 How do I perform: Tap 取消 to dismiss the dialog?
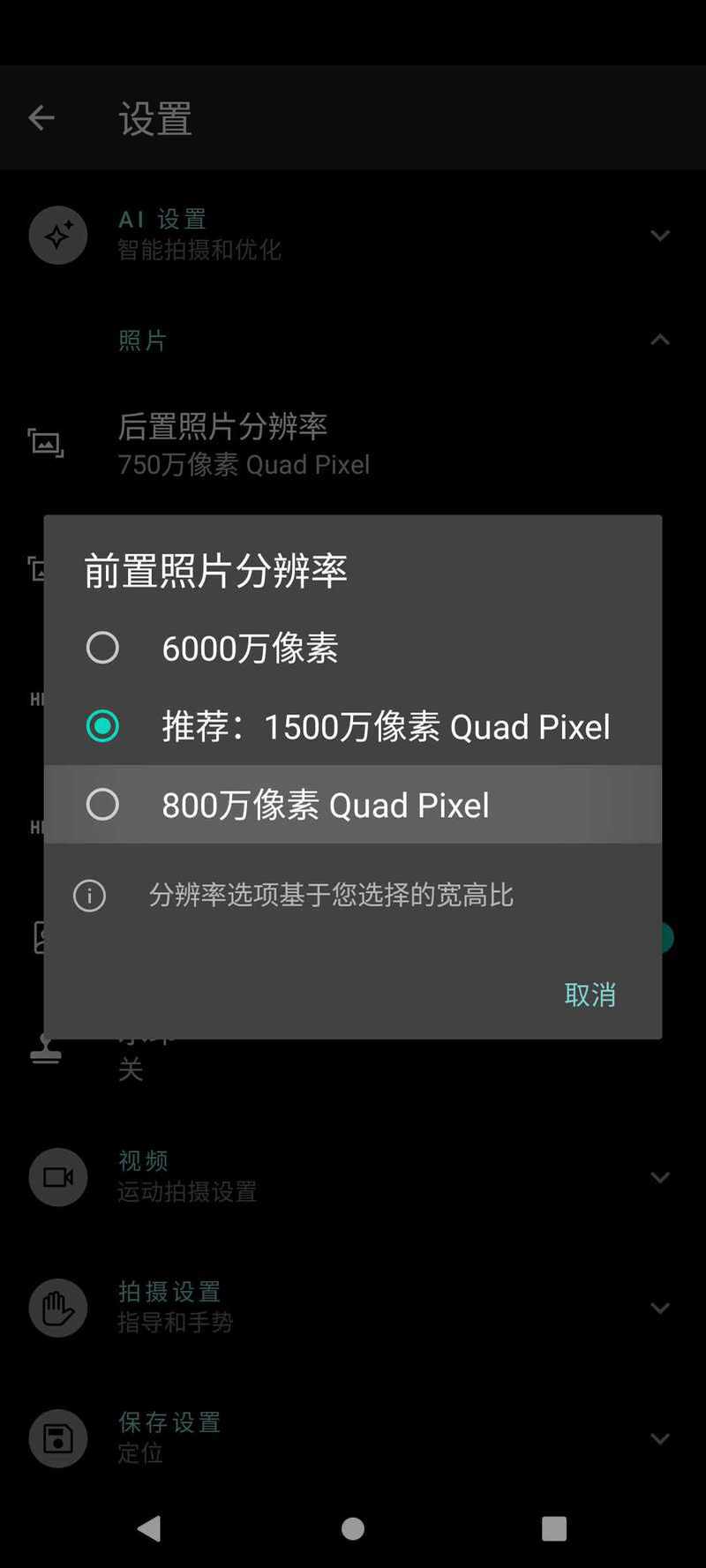(x=590, y=994)
